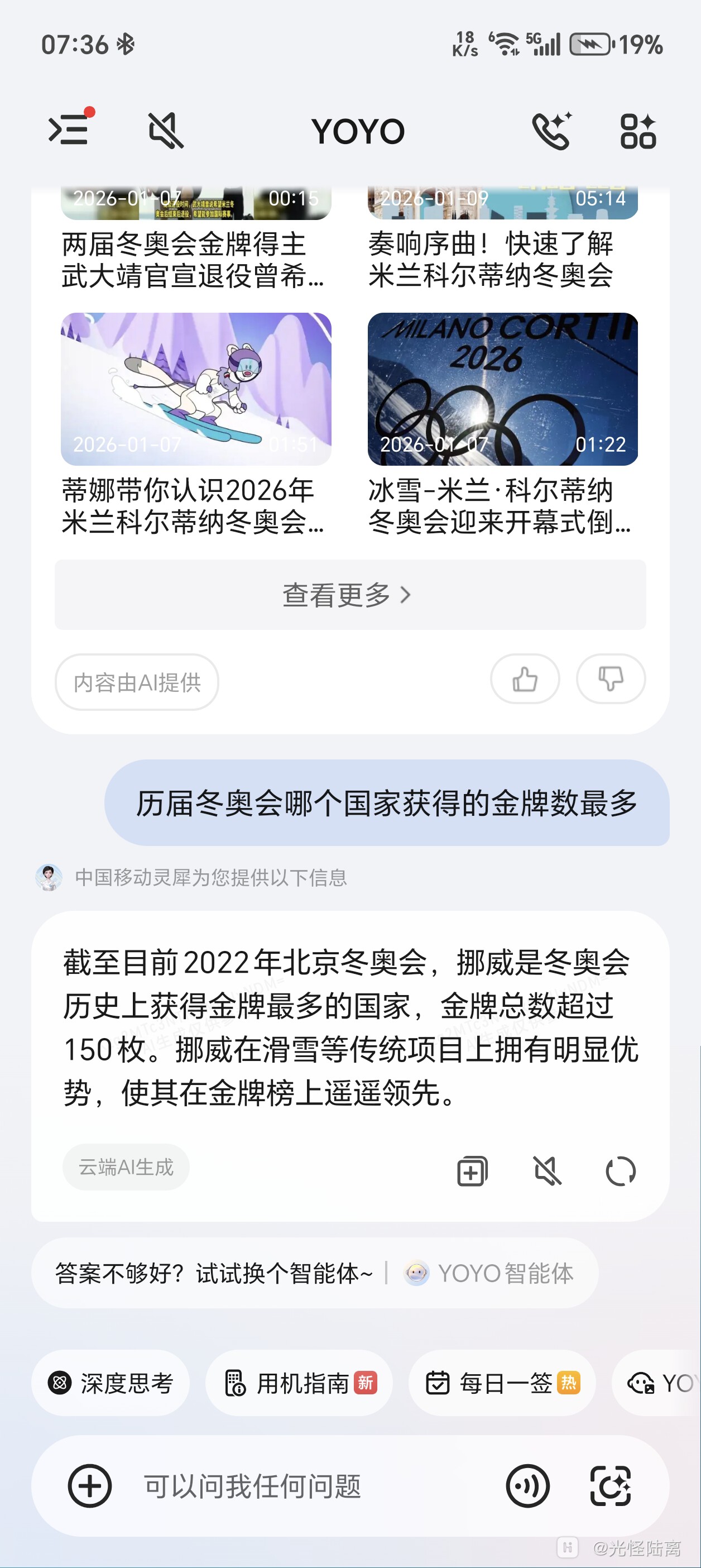Open 用机指南 phone guide chip
Screen dimensions: 701x1568
click(299, 1383)
